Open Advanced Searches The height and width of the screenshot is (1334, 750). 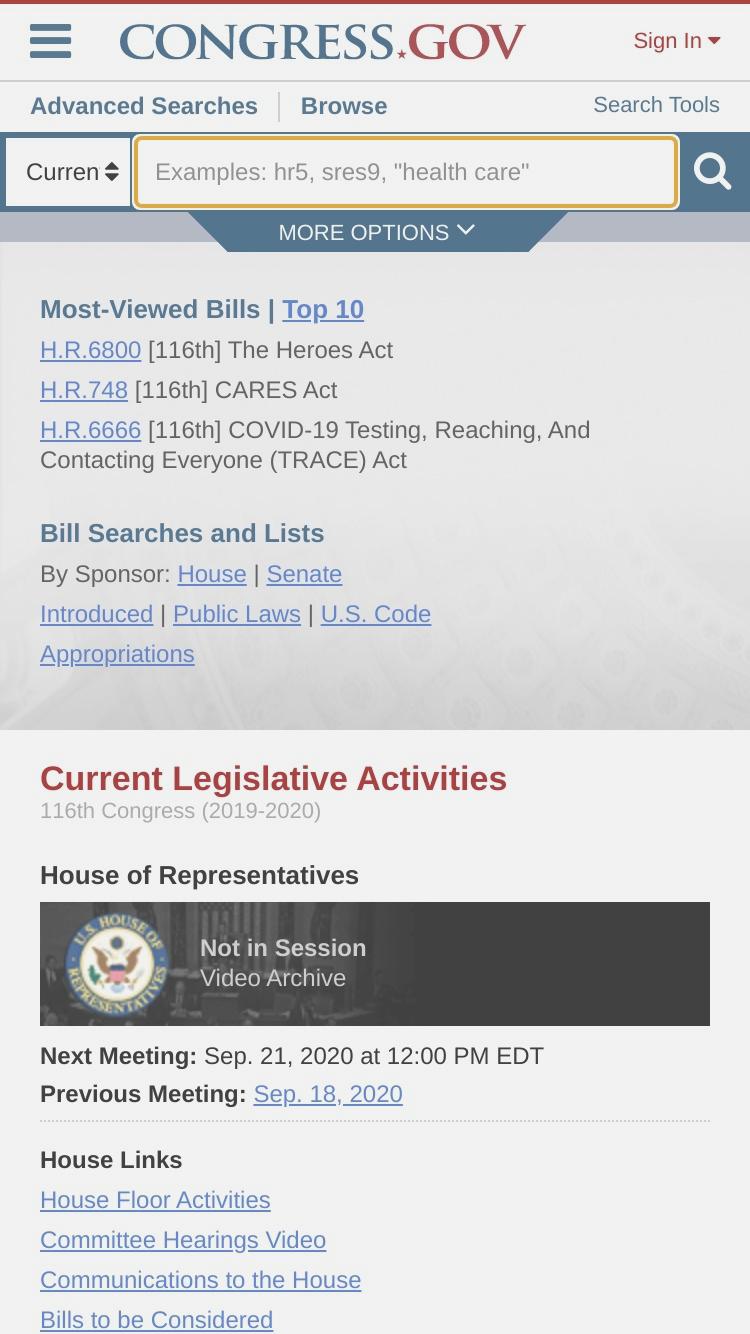144,106
